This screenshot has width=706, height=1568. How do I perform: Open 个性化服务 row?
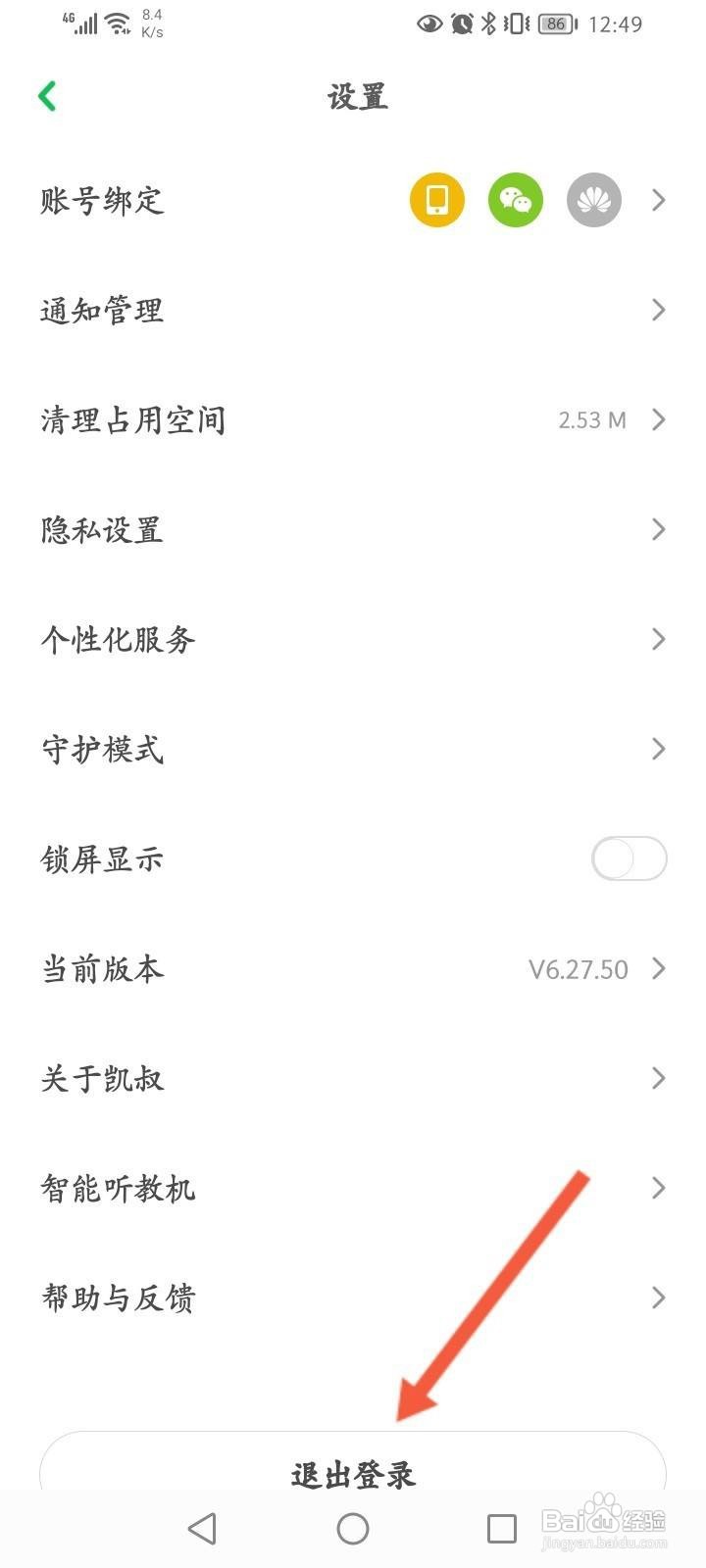click(x=353, y=639)
